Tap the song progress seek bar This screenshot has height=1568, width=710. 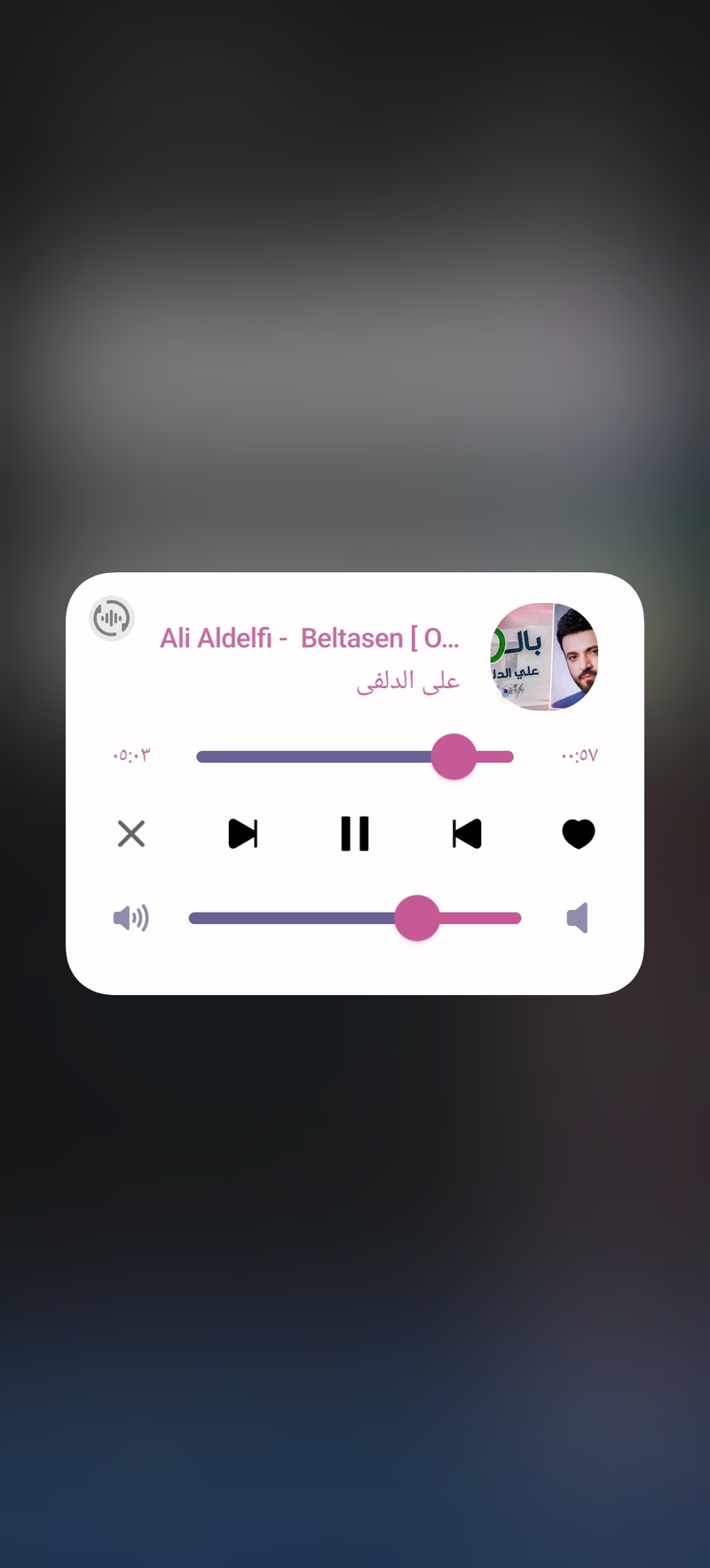[355, 757]
